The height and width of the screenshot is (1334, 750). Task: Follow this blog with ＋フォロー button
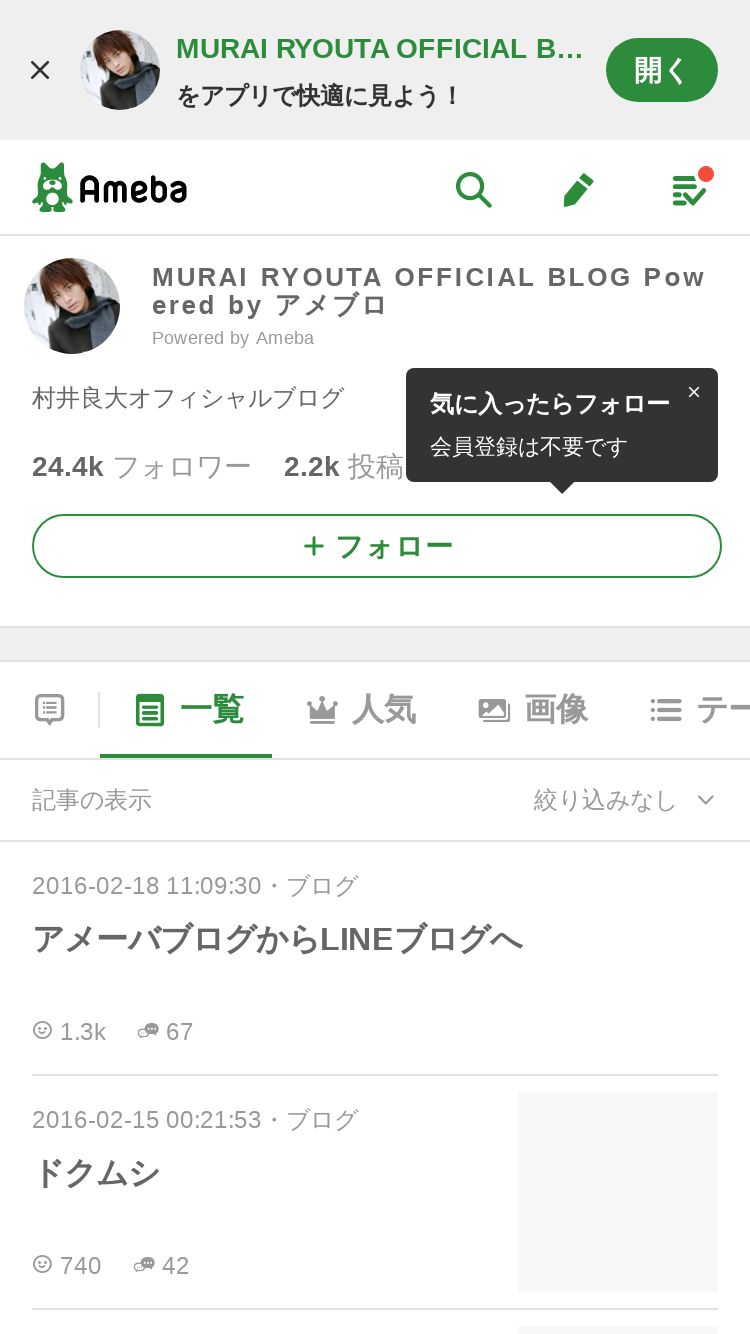pos(377,546)
